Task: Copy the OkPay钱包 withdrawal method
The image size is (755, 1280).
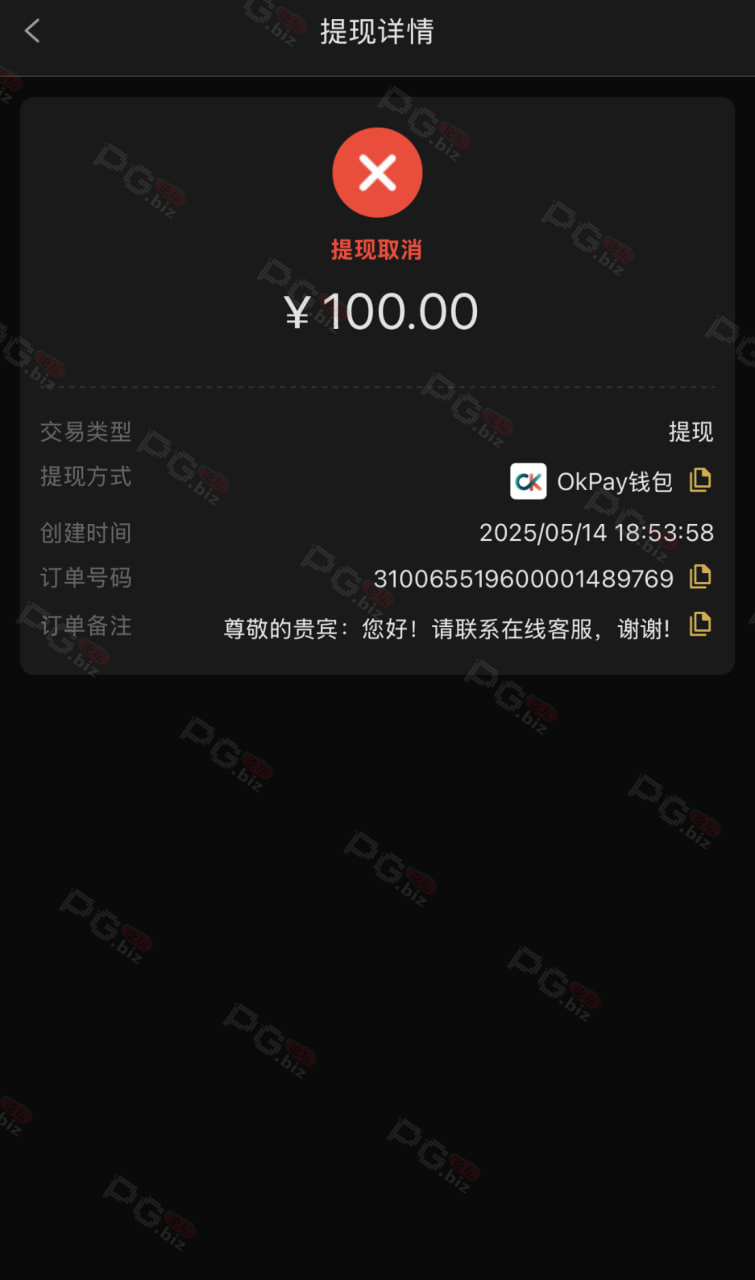Action: [x=701, y=480]
